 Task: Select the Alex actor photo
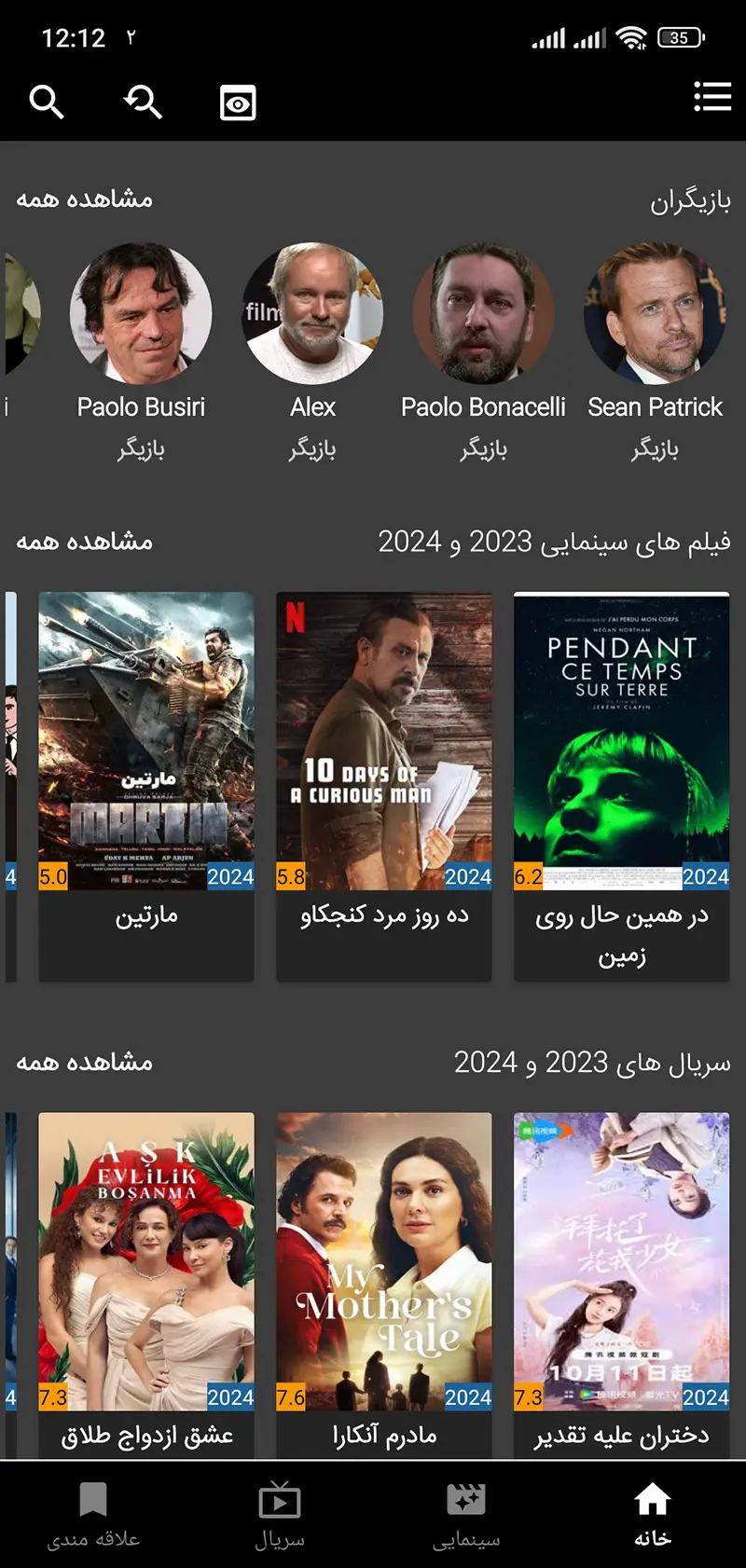point(313,314)
